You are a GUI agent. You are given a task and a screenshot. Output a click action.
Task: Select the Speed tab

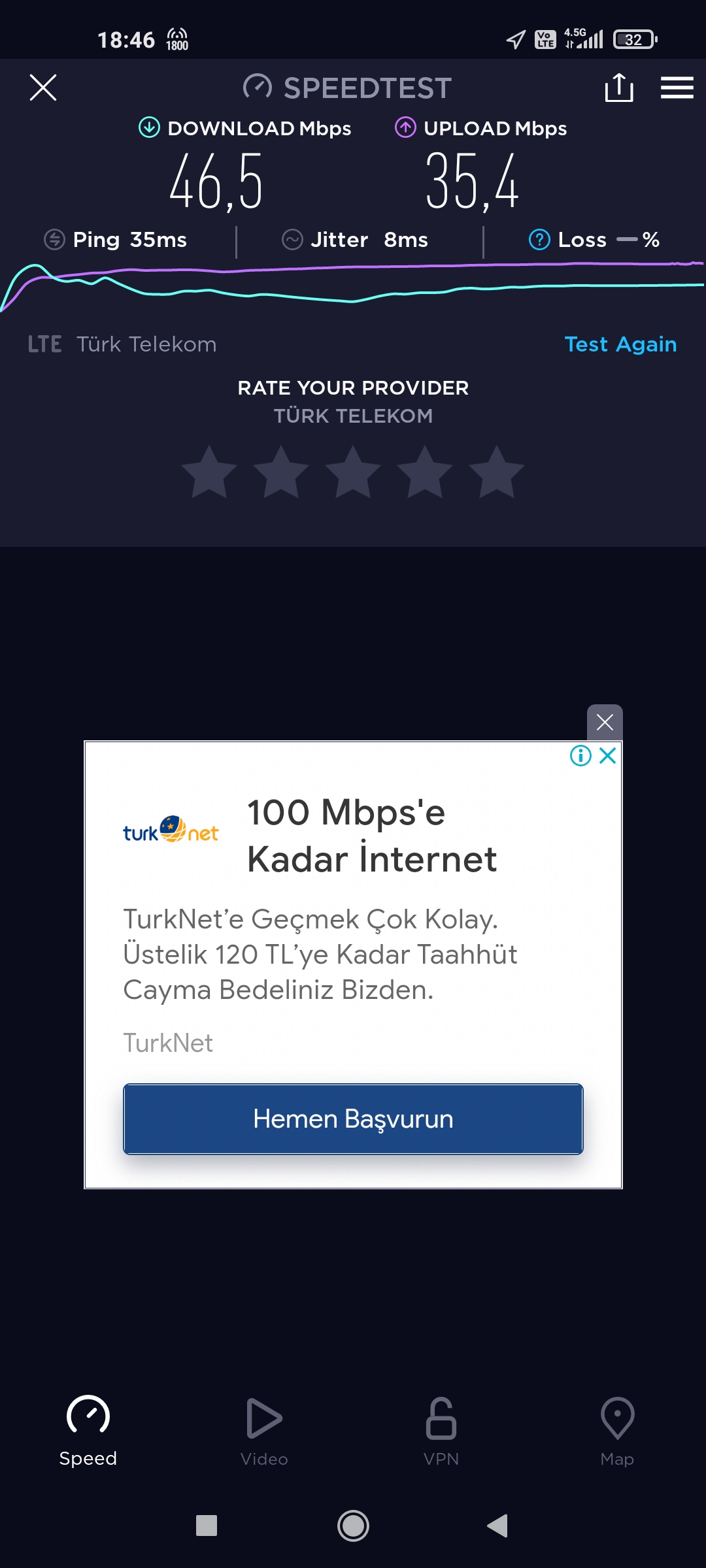(88, 1432)
